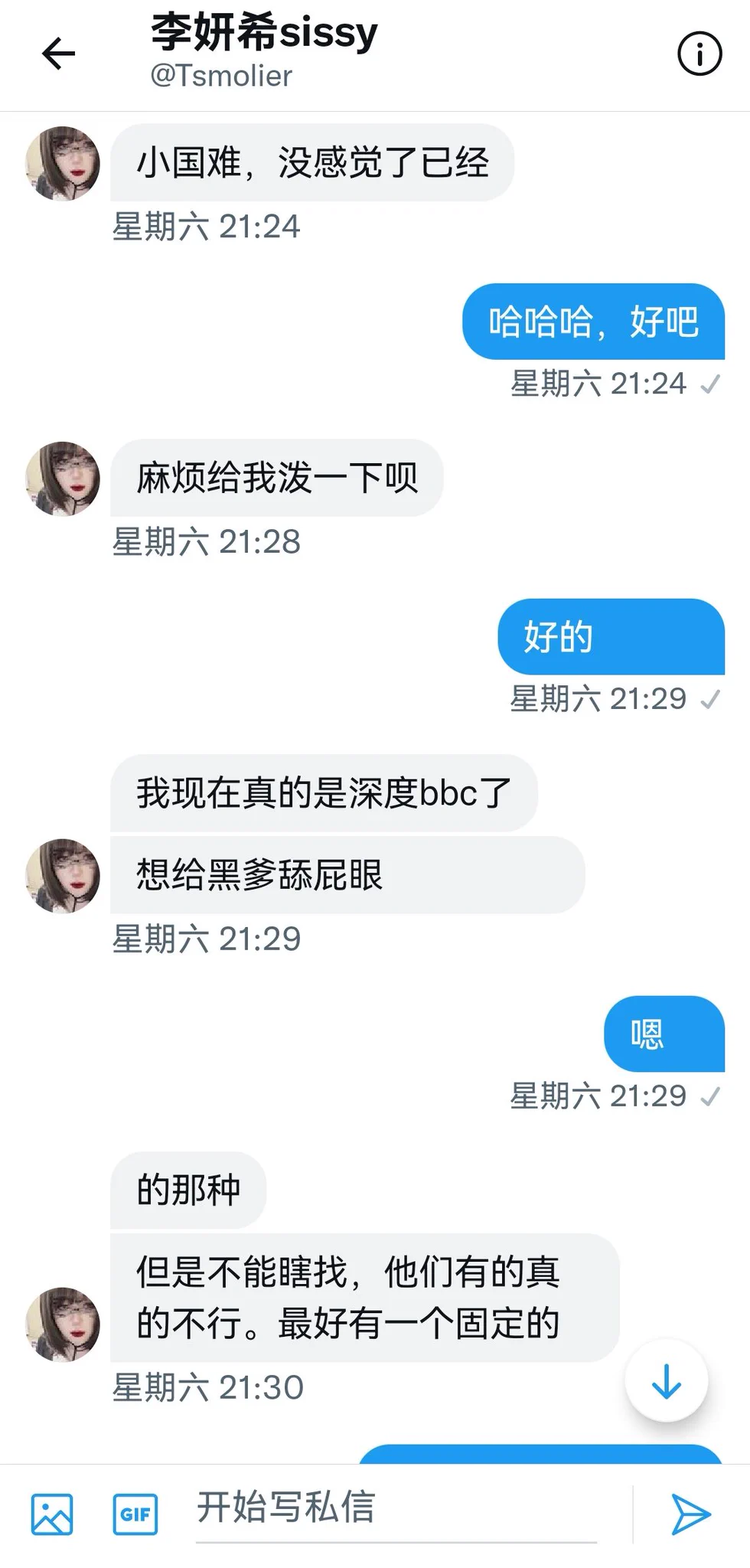The height and width of the screenshot is (1568, 750).
Task: Send the message with the paper plane icon
Action: [690, 1514]
